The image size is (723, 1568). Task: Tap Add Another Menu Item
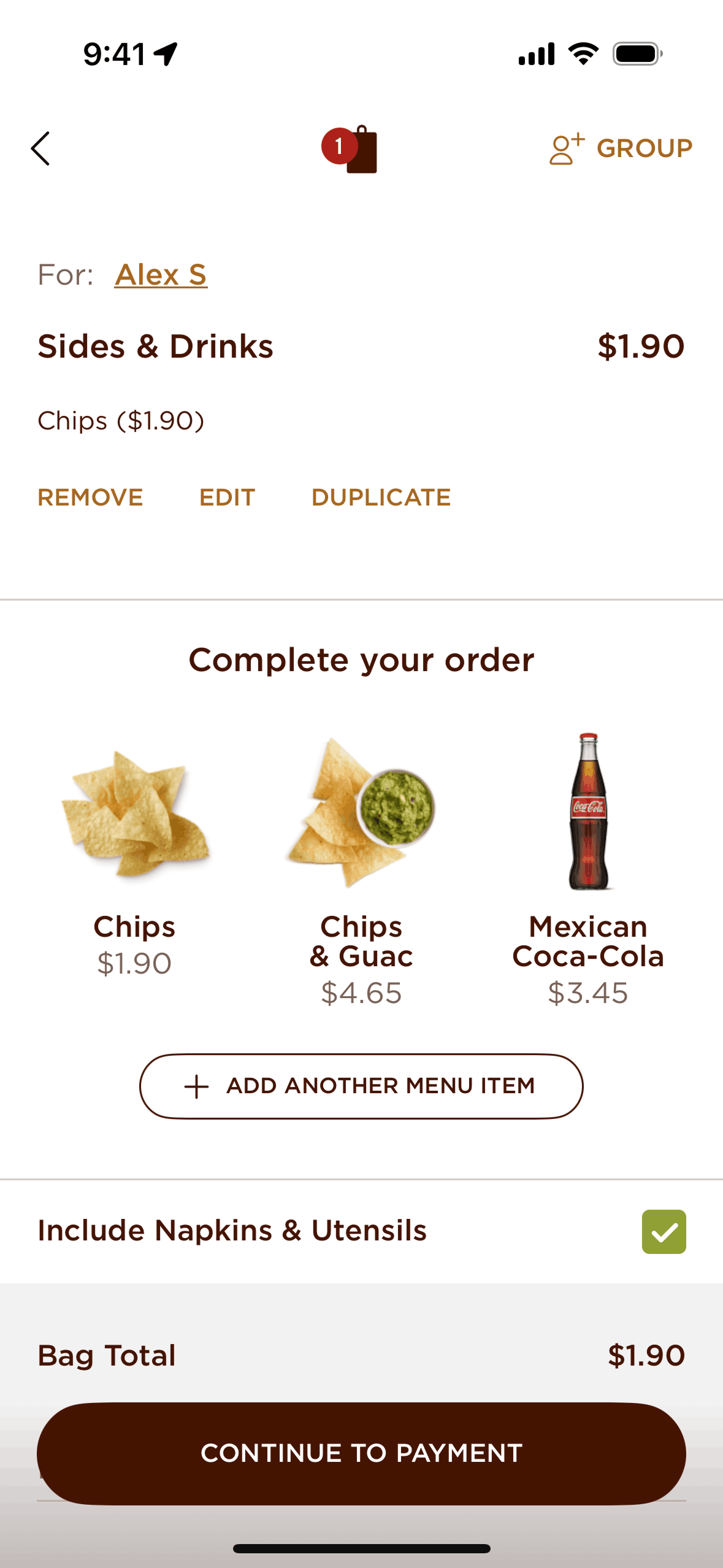[361, 1086]
